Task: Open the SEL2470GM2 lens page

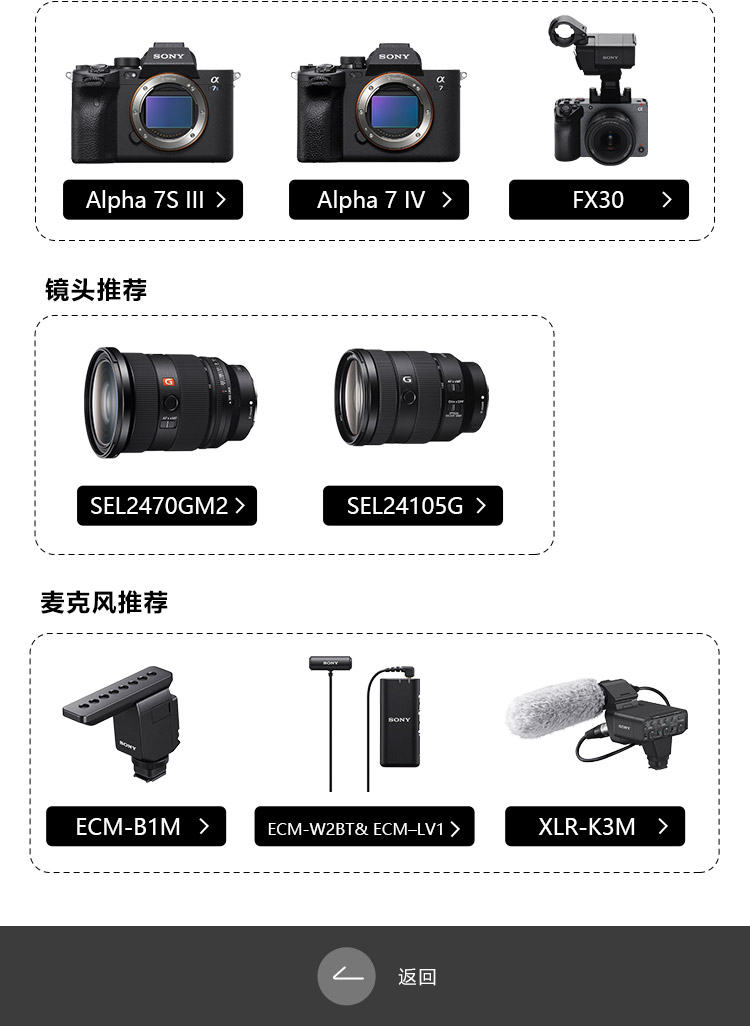Action: (x=167, y=506)
